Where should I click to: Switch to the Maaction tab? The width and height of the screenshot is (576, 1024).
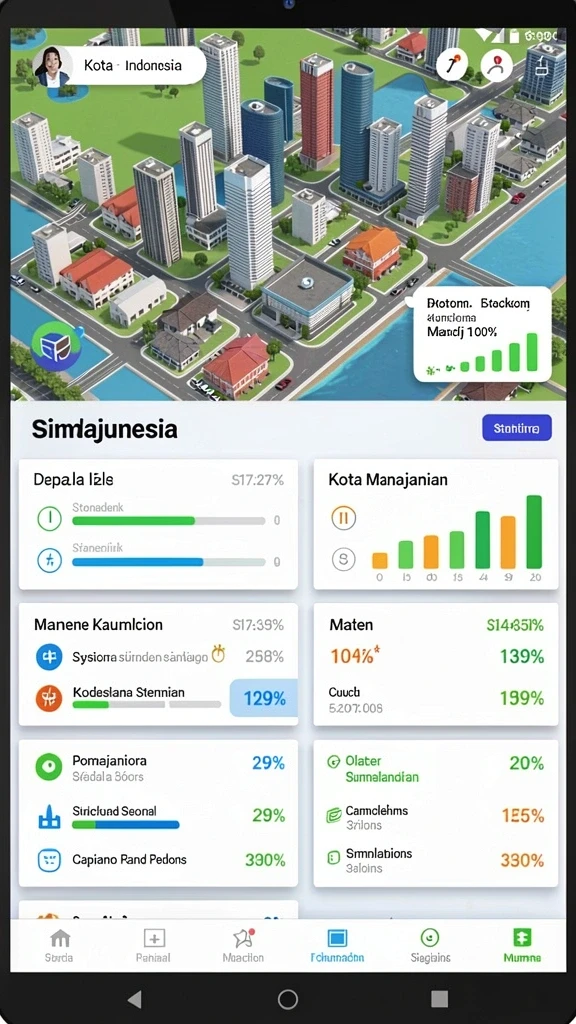tap(243, 946)
